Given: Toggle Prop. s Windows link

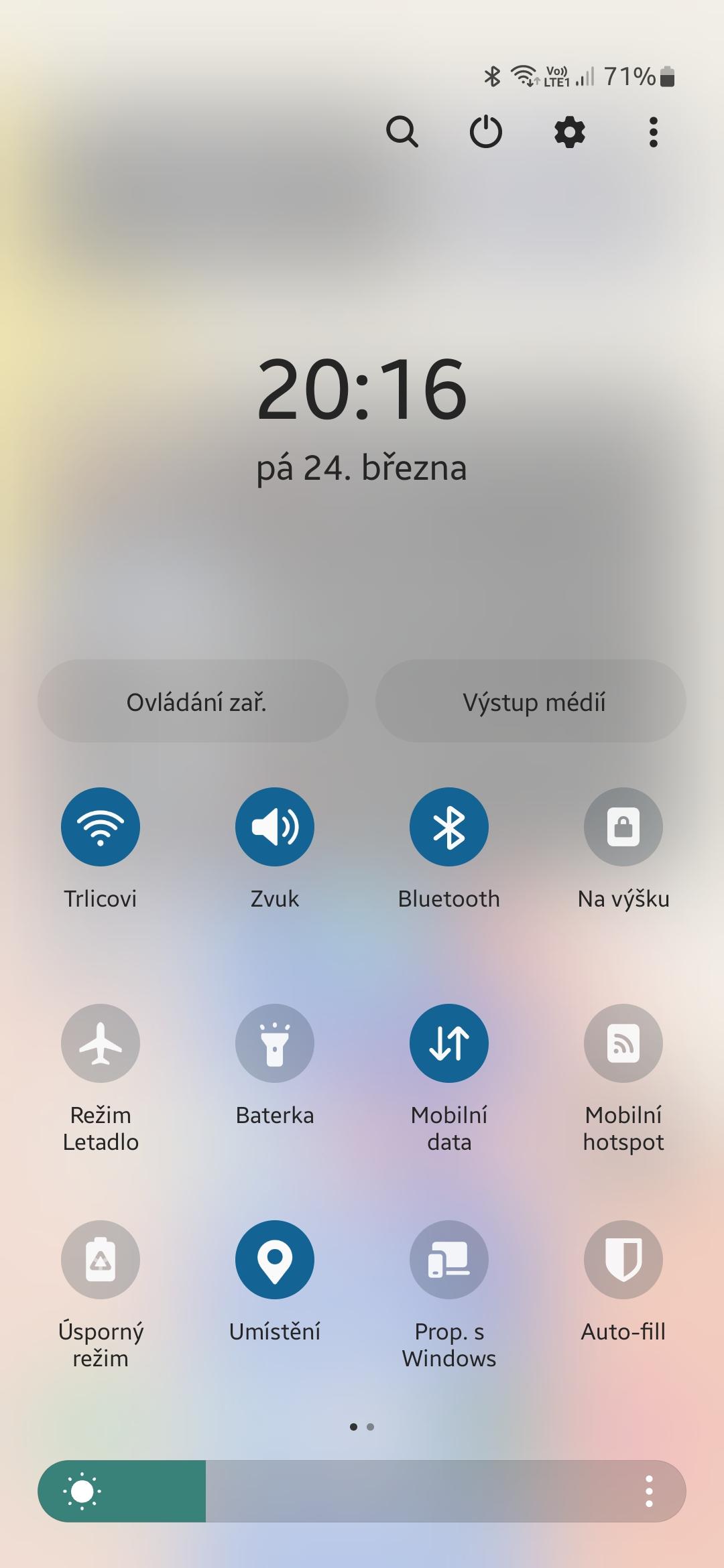Looking at the screenshot, I should click(x=449, y=1260).
